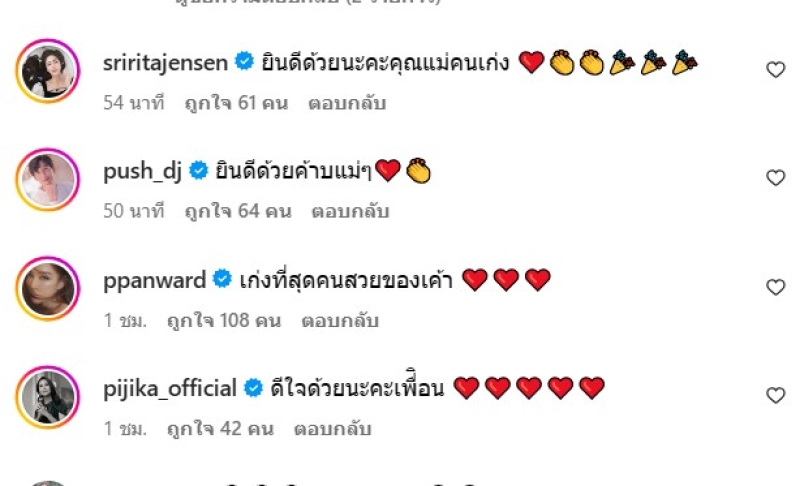The height and width of the screenshot is (486, 800).
Task: Like ppanward's comment
Action: [x=775, y=287]
